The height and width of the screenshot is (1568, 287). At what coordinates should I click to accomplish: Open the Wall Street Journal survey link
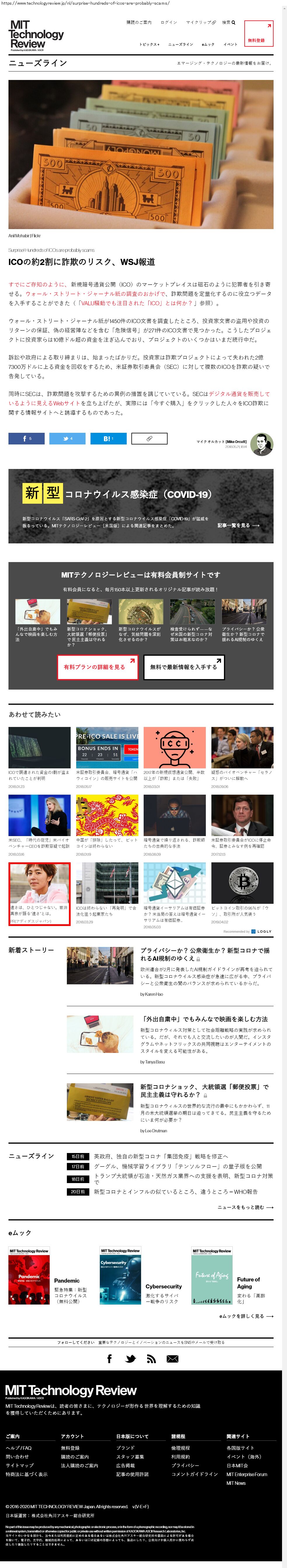coord(96,293)
